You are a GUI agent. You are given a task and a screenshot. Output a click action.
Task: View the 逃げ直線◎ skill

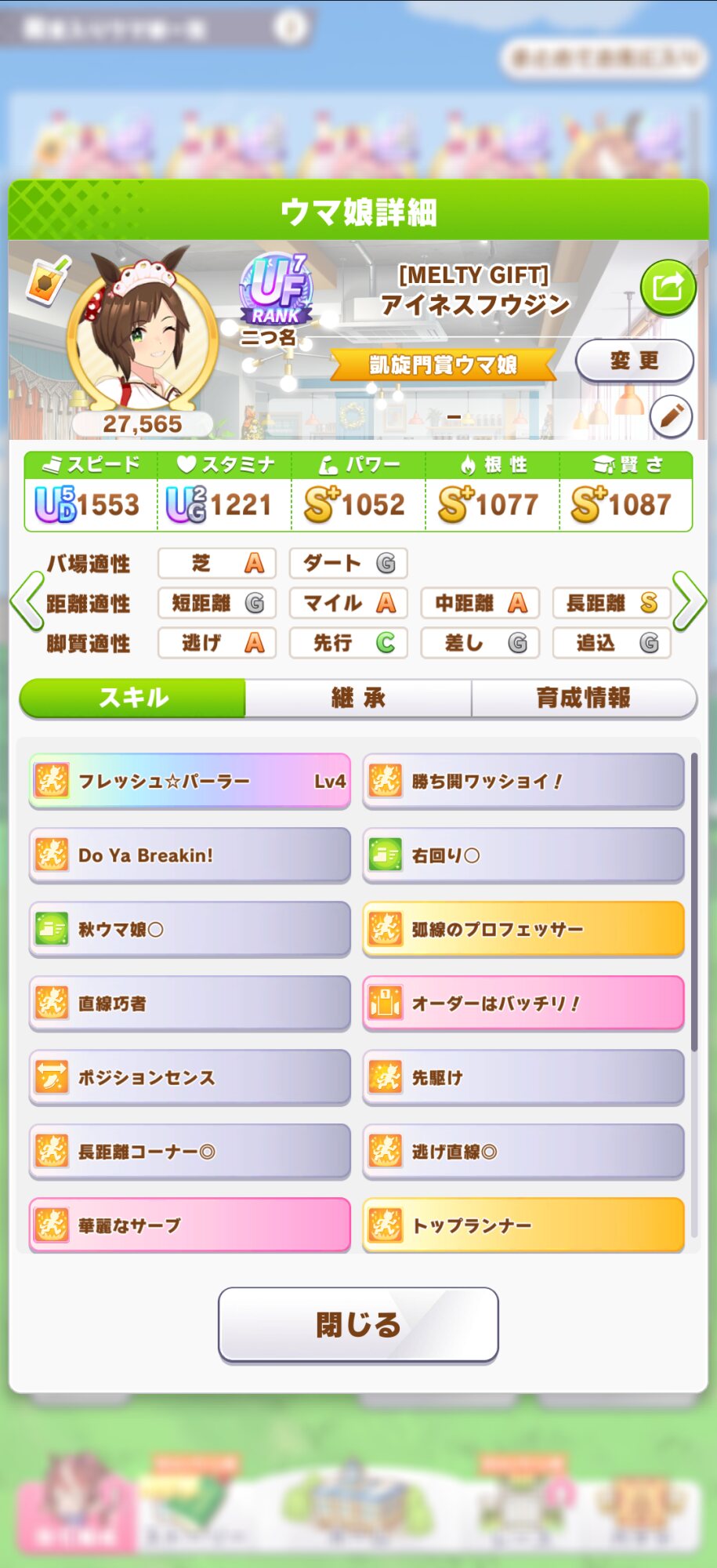523,1152
